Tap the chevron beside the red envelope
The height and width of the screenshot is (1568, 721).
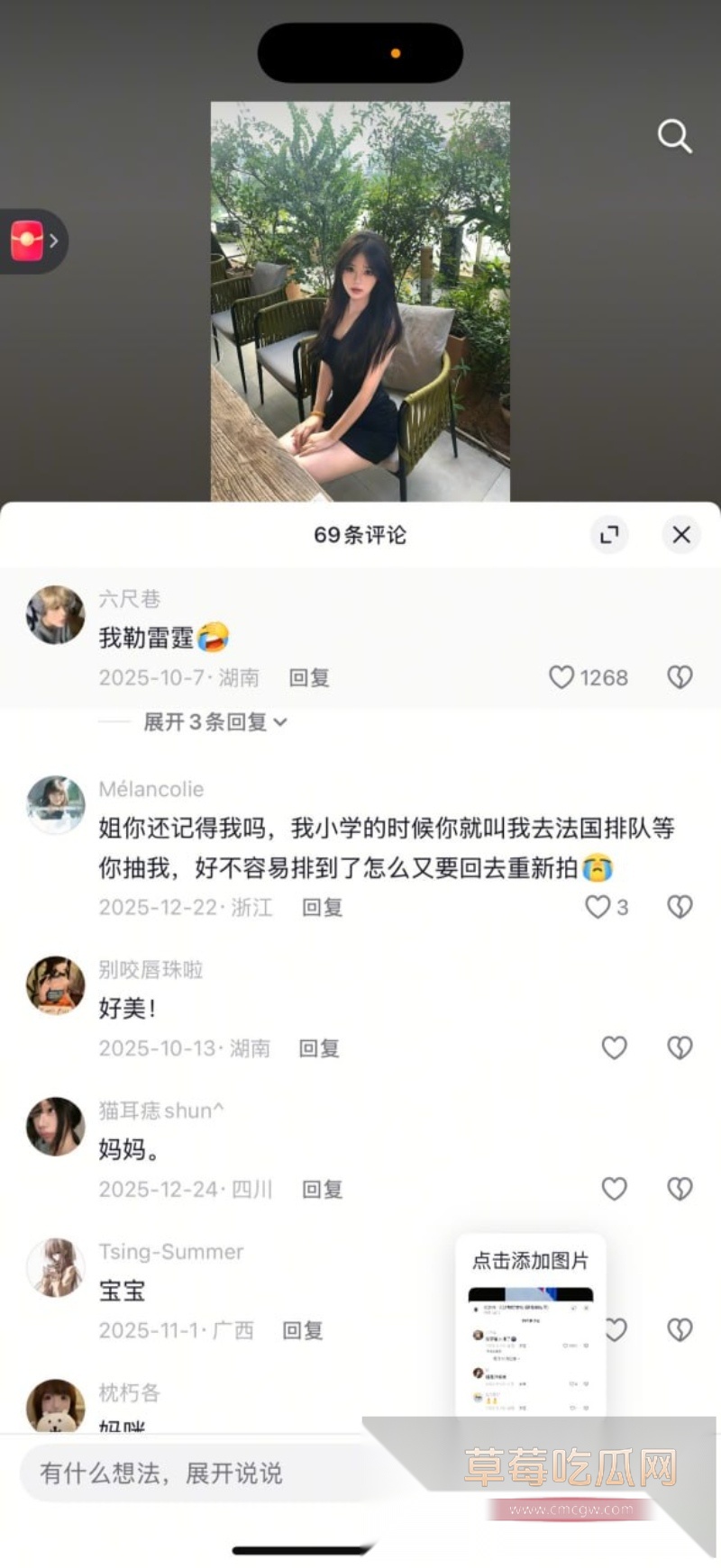[56, 240]
